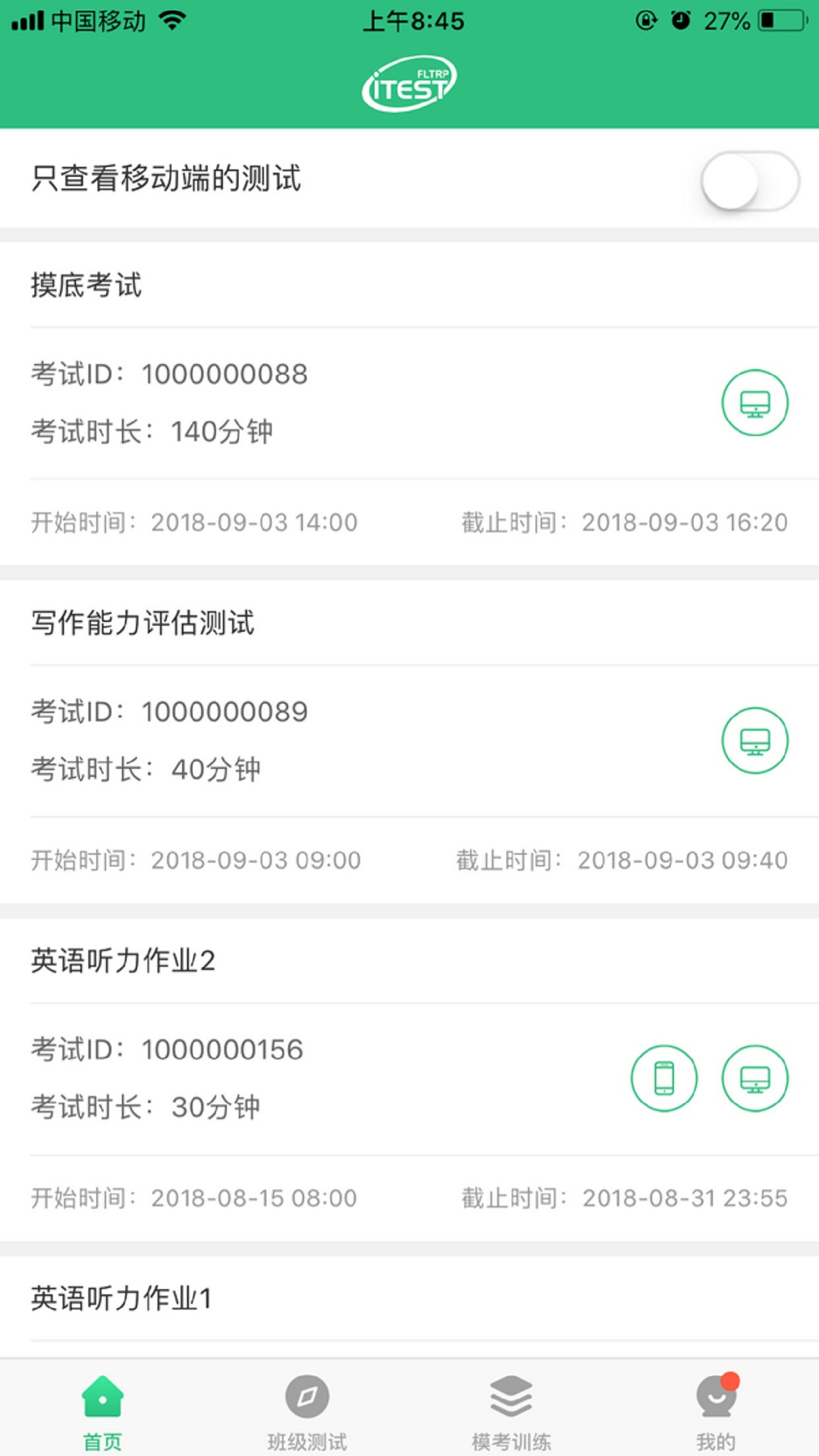Click the iTEST logo in the header
819x1456 pixels.
[x=408, y=82]
